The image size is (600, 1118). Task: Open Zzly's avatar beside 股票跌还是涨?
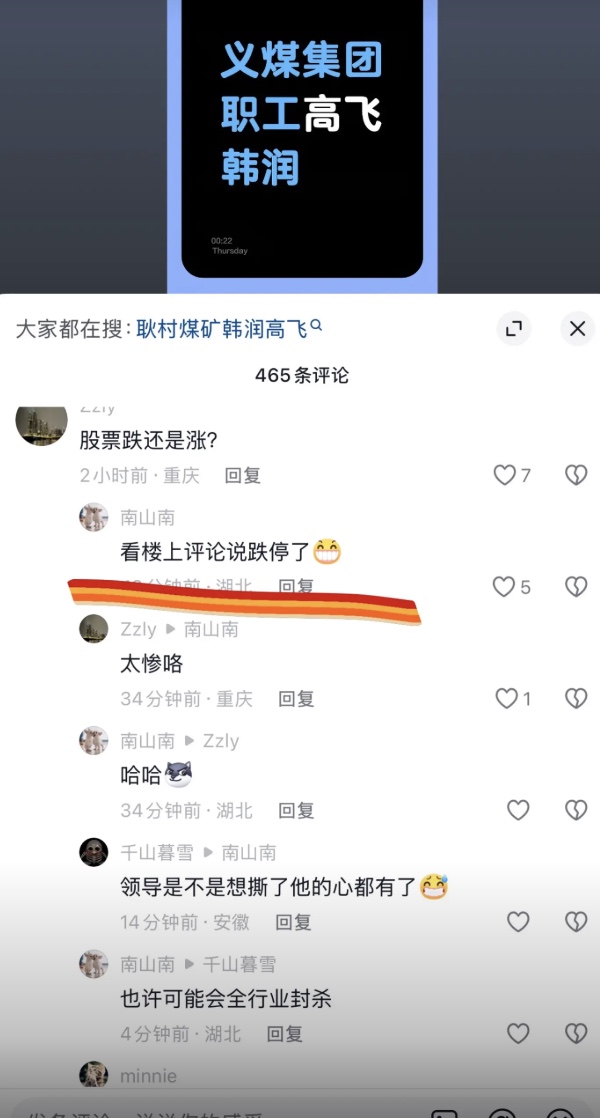coord(42,423)
